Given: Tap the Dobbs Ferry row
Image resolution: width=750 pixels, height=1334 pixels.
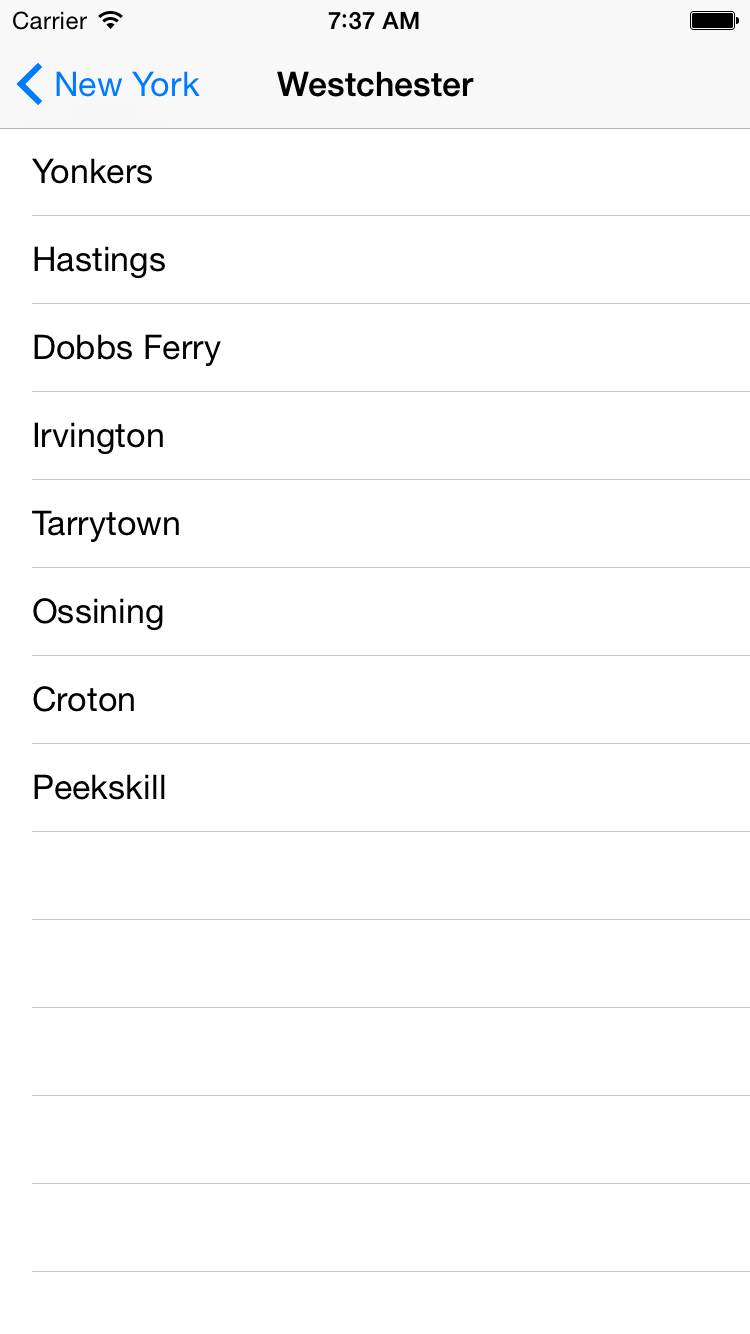Looking at the screenshot, I should [375, 348].
